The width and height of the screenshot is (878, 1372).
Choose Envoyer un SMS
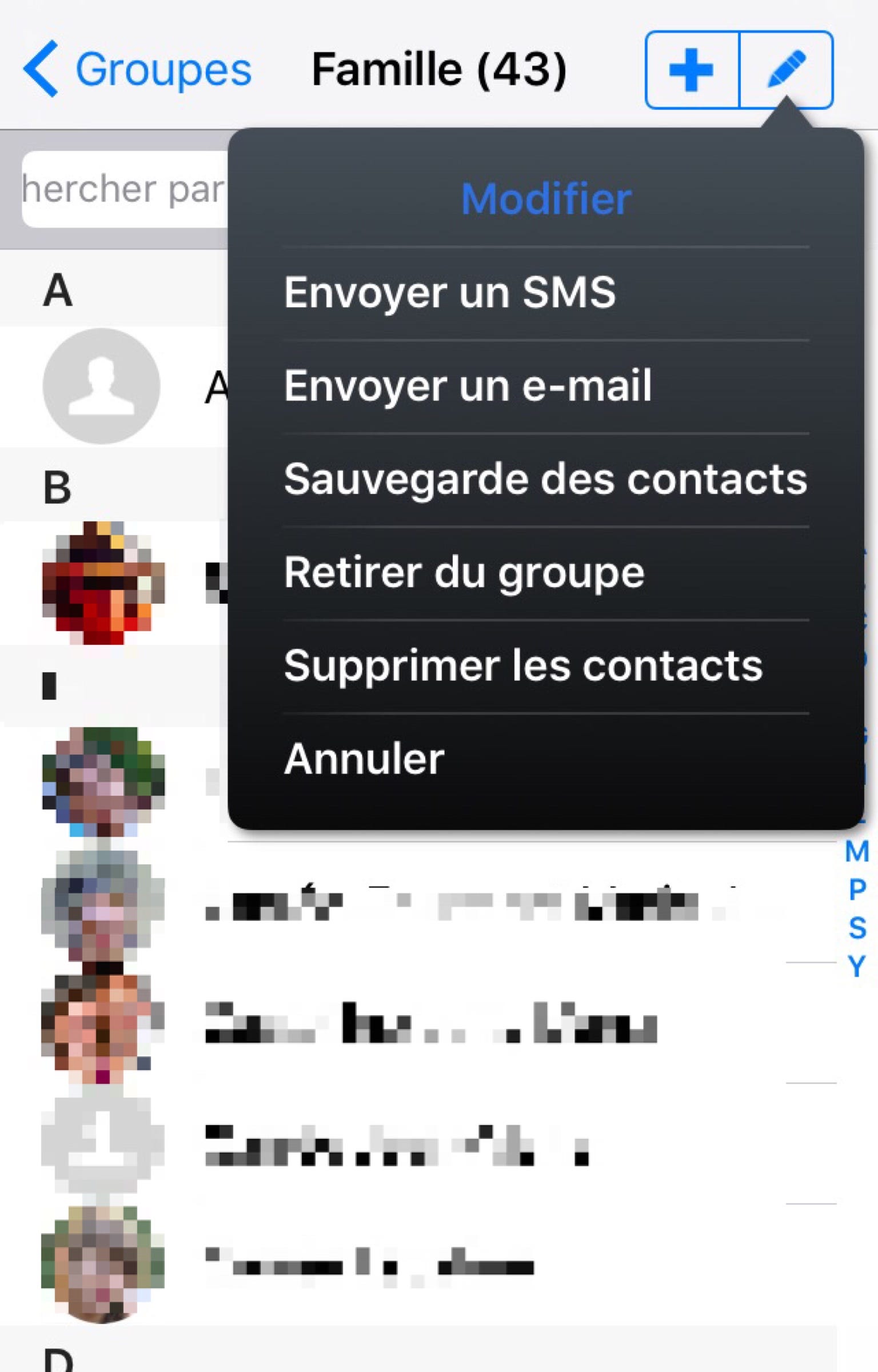tap(450, 293)
